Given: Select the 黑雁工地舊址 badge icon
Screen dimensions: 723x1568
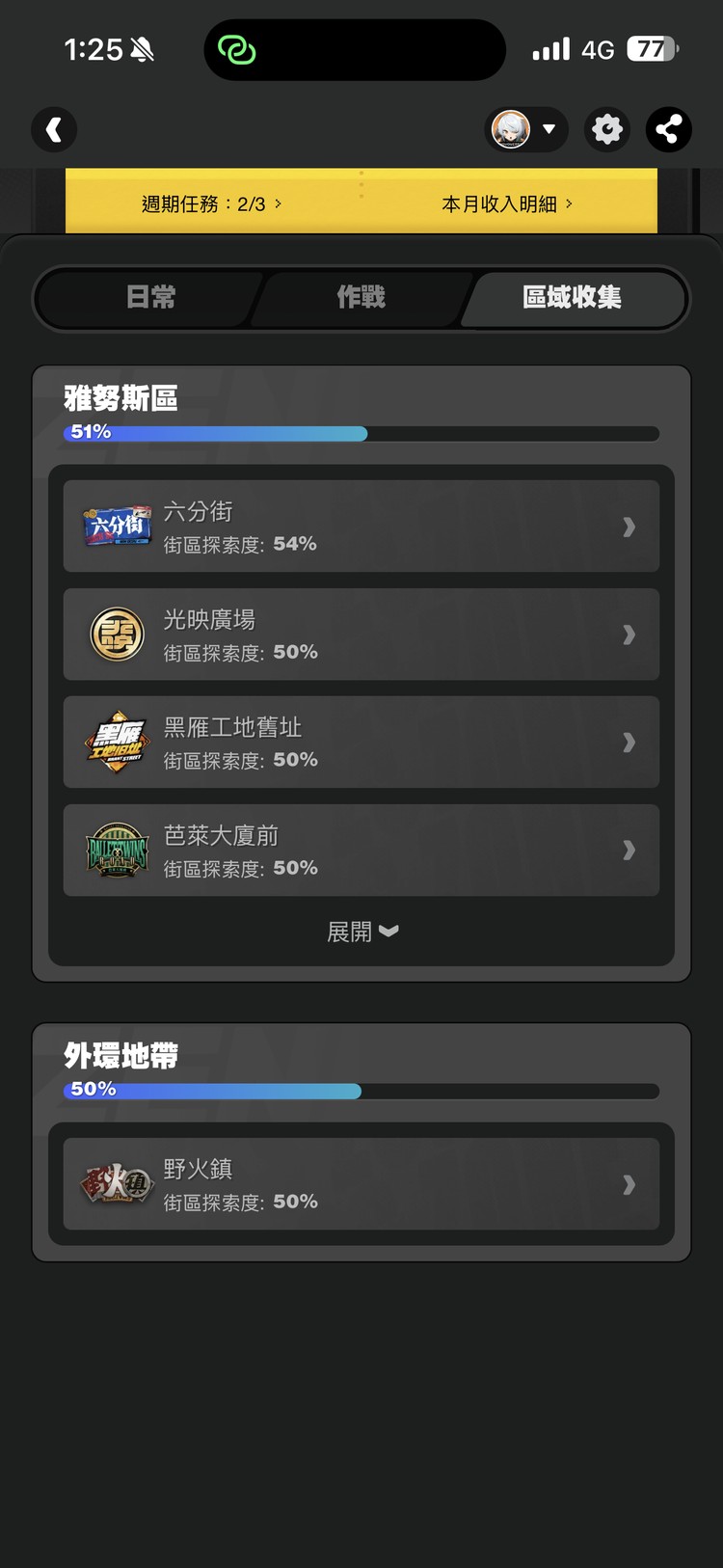Looking at the screenshot, I should 115,742.
